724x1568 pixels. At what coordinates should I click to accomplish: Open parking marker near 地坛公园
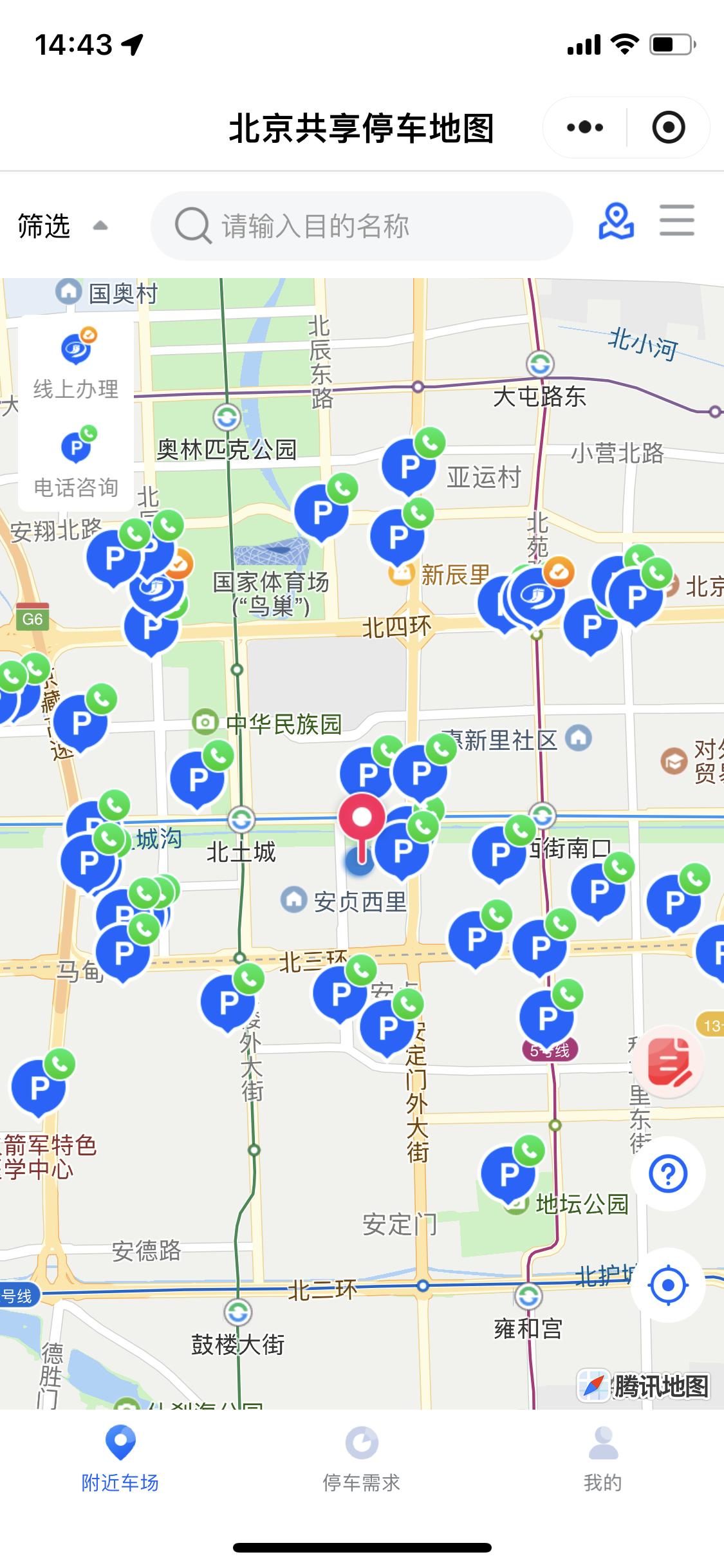508,1173
